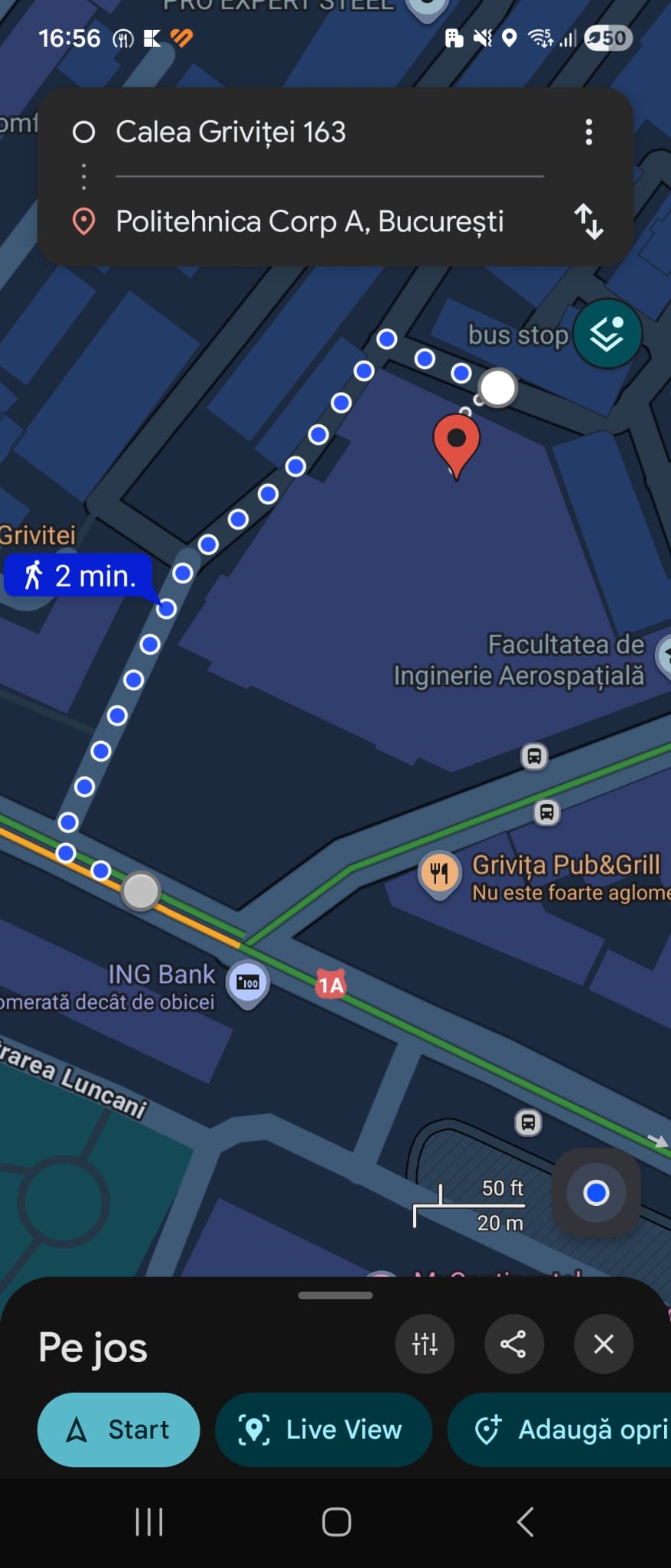Viewport: 671px width, 1568px height.
Task: Edit starting point Calea Griviței 163
Action: (306, 132)
